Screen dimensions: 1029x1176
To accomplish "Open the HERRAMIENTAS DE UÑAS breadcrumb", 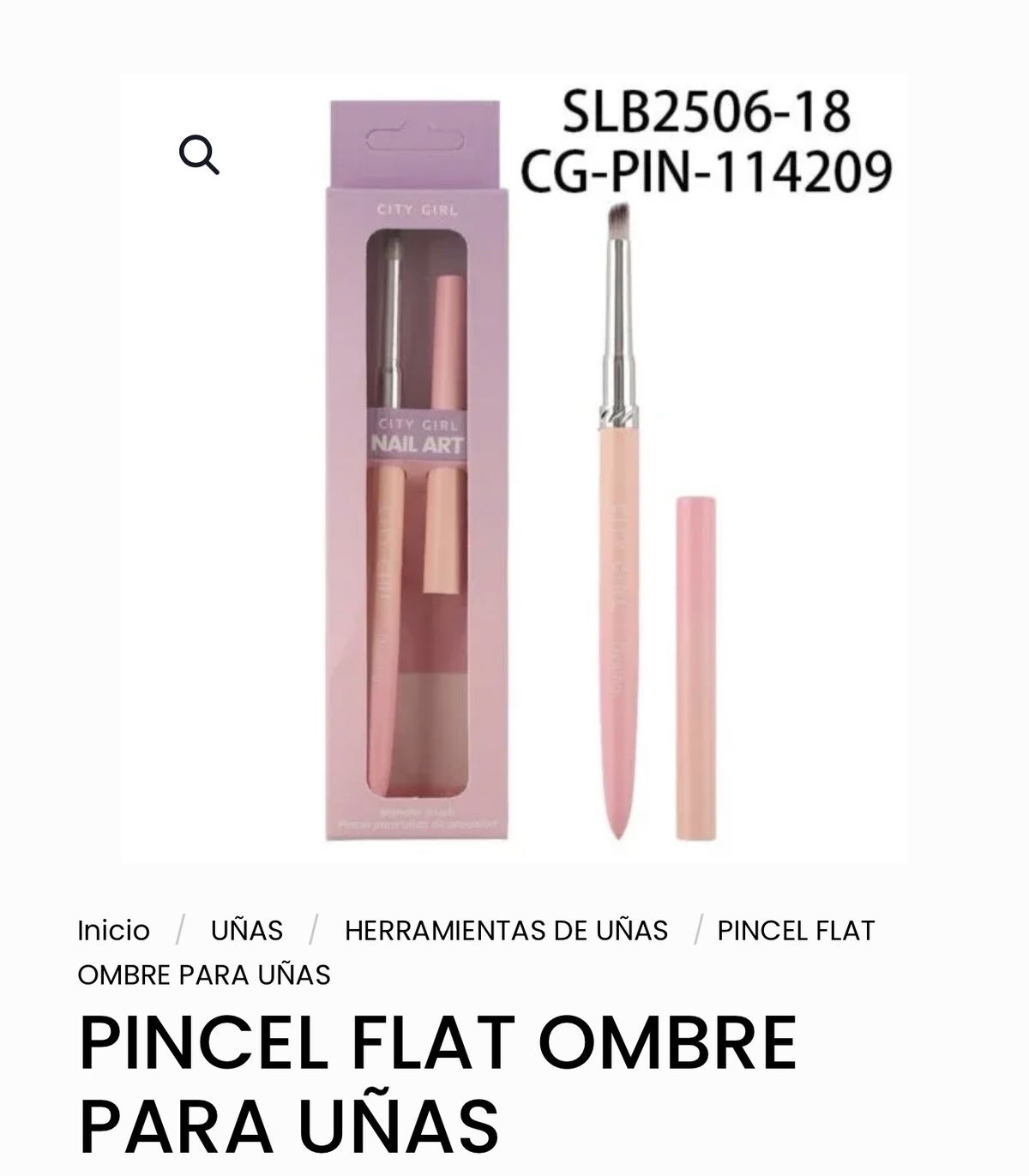I will pos(506,930).
